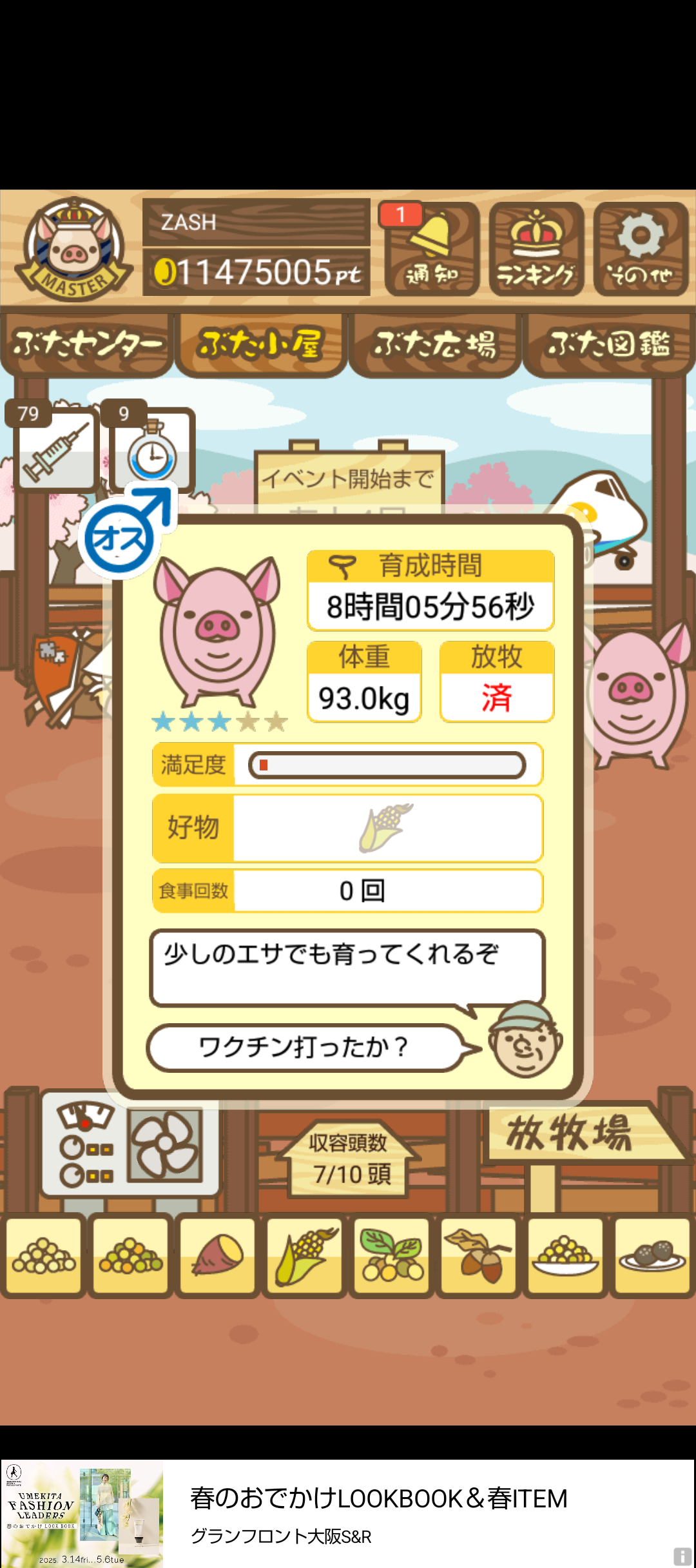Select the ぶた小屋 tab
The image size is (696, 1568).
(260, 344)
